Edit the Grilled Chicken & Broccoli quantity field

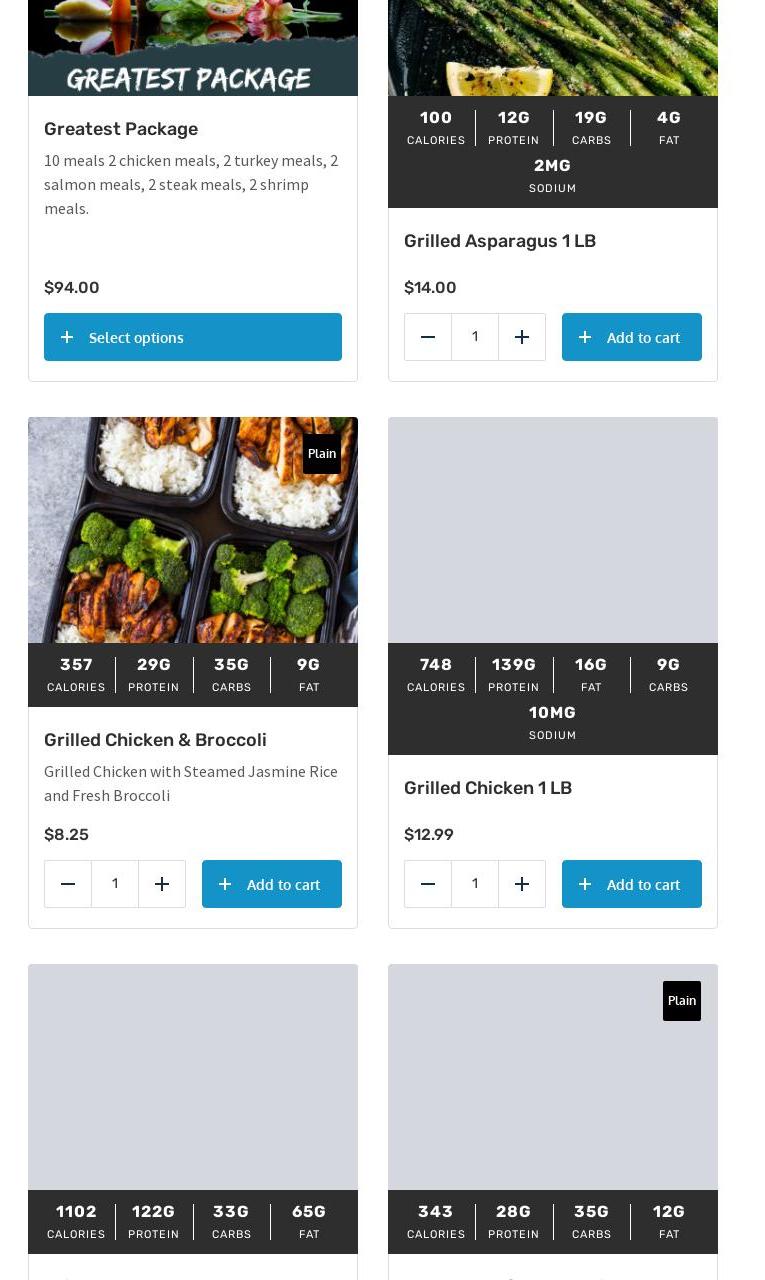tap(115, 884)
